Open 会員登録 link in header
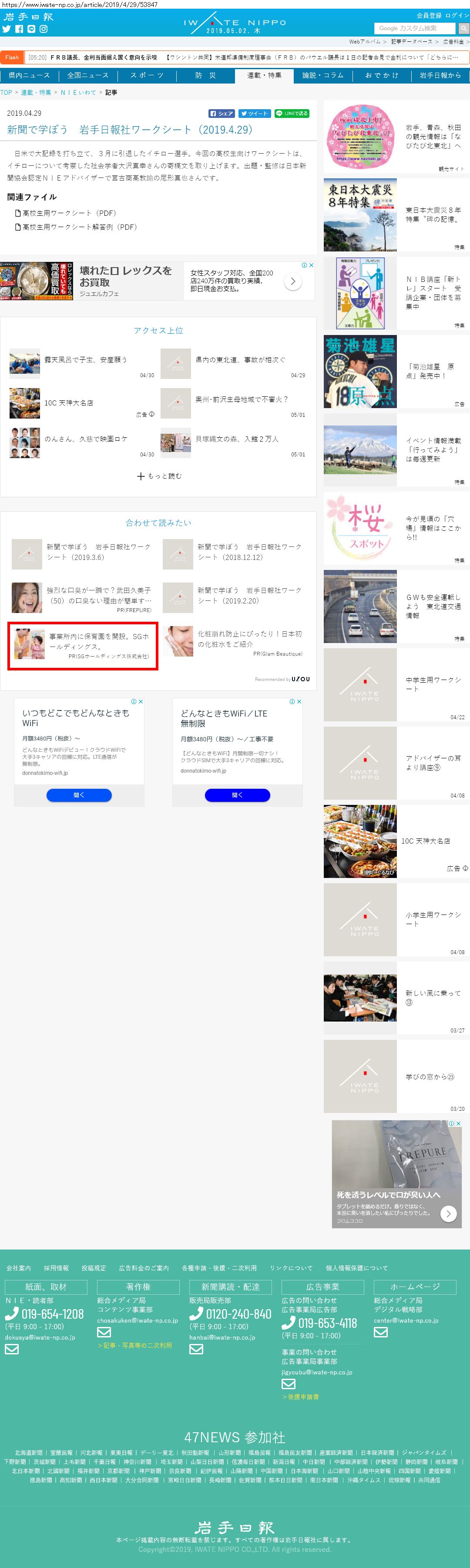 coord(429,15)
